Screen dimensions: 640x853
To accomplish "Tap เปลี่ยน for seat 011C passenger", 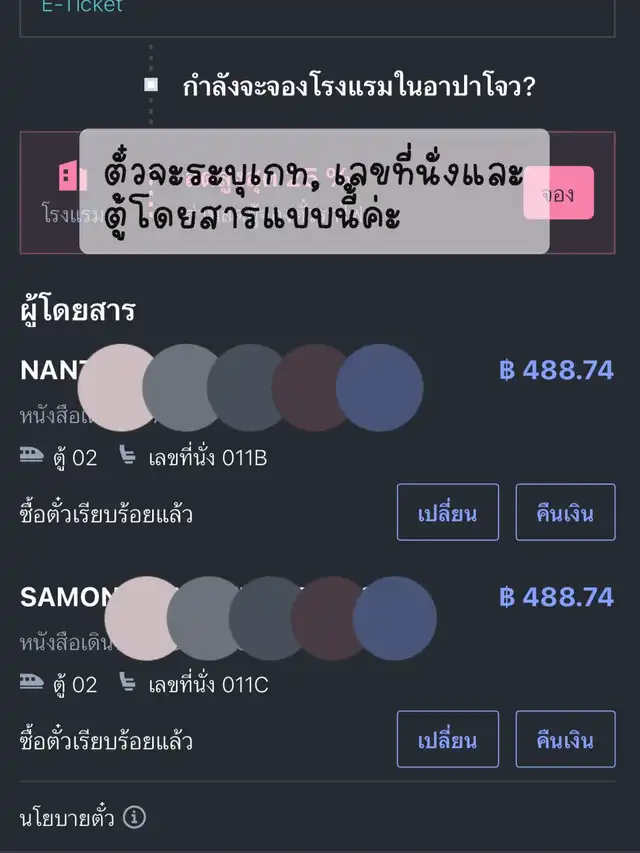I will 447,739.
